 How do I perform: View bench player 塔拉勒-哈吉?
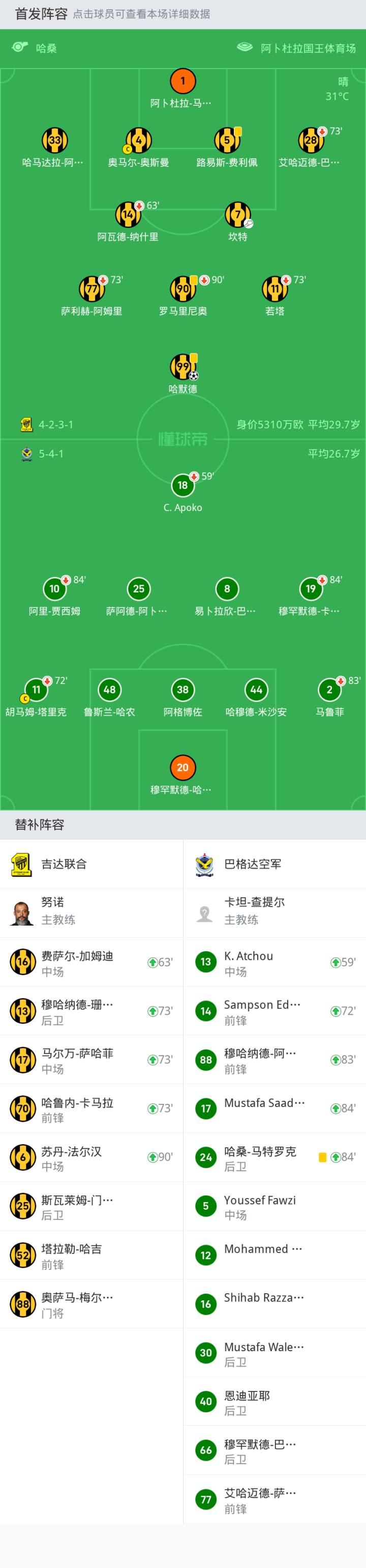[x=91, y=1255]
